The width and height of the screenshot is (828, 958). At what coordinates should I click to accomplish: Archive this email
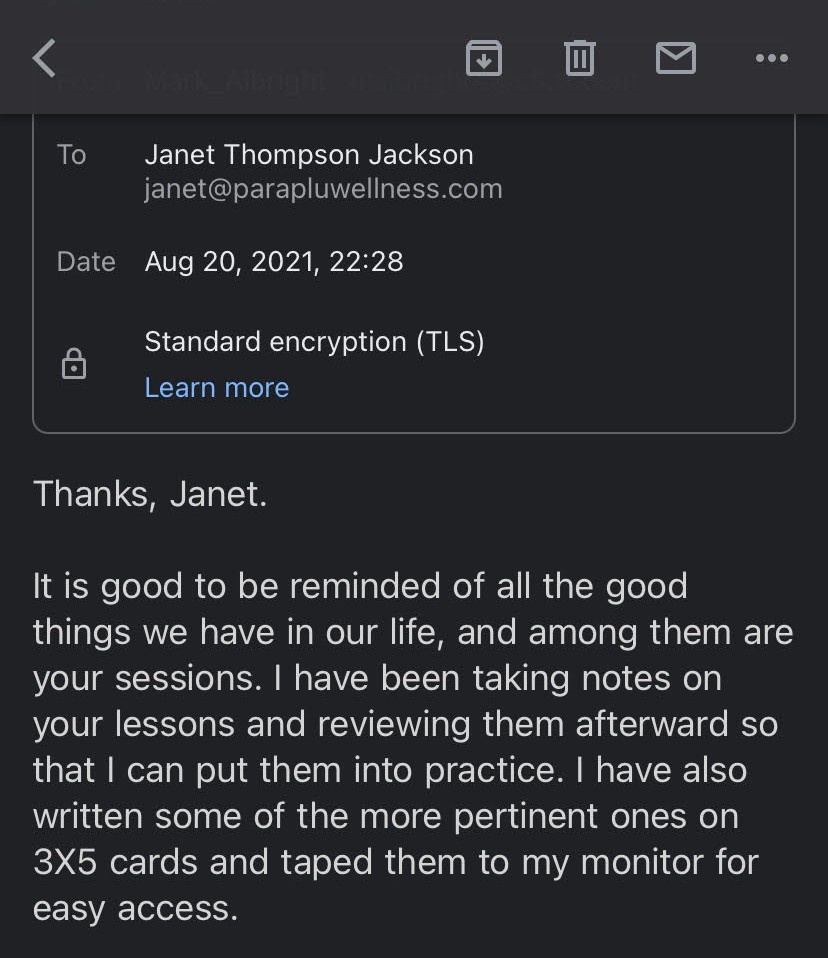pyautogui.click(x=484, y=58)
